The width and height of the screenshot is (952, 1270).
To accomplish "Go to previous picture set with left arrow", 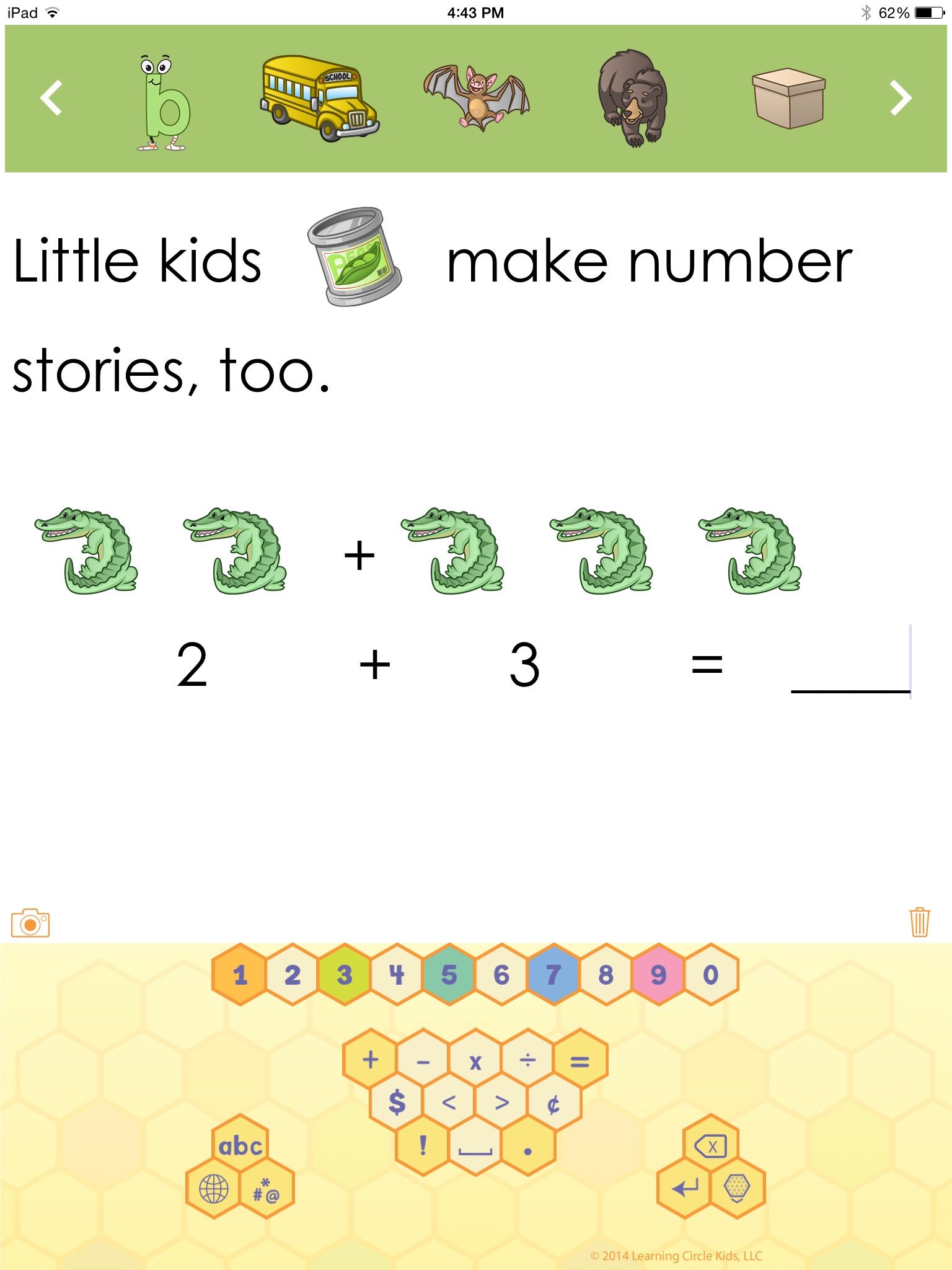I will pyautogui.click(x=51, y=98).
